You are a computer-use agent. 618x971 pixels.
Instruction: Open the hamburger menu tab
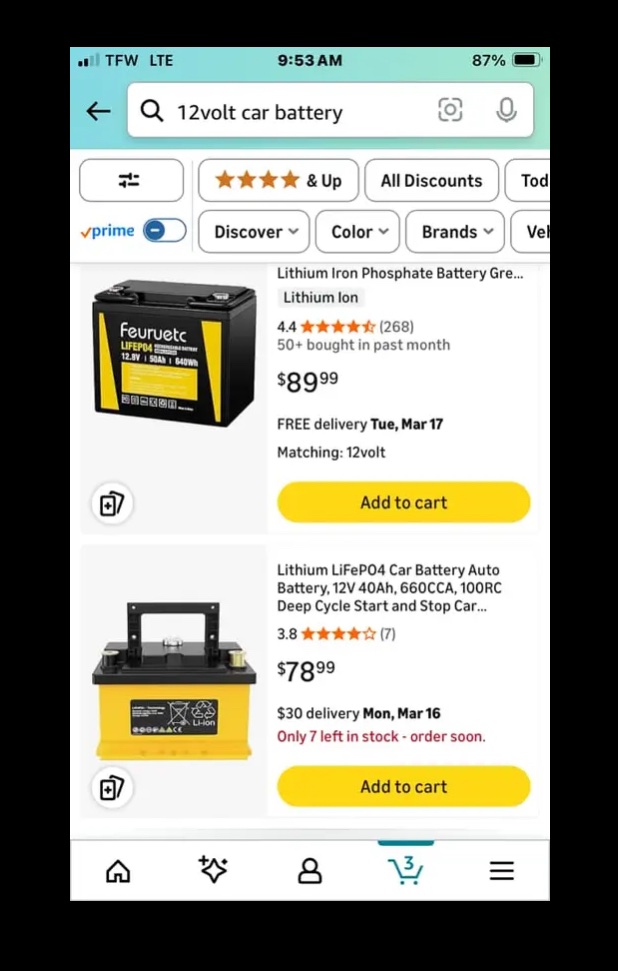[501, 870]
